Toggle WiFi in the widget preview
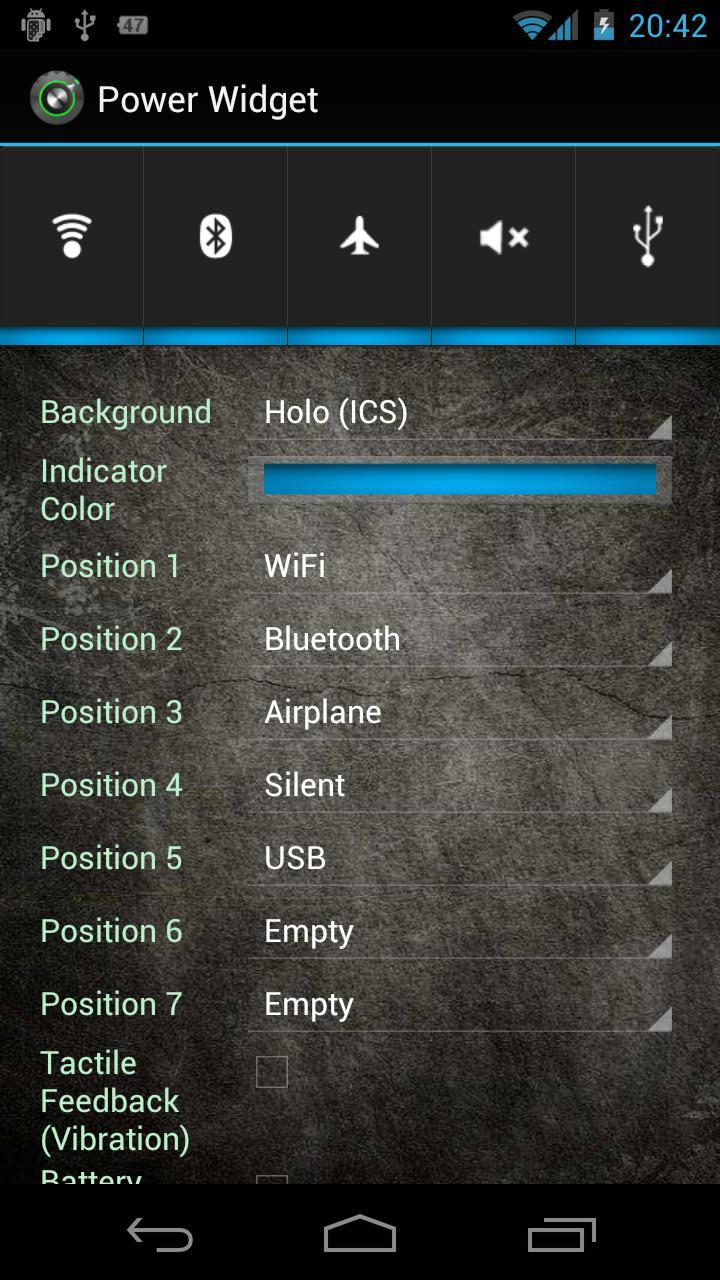720x1280 pixels. [x=71, y=237]
